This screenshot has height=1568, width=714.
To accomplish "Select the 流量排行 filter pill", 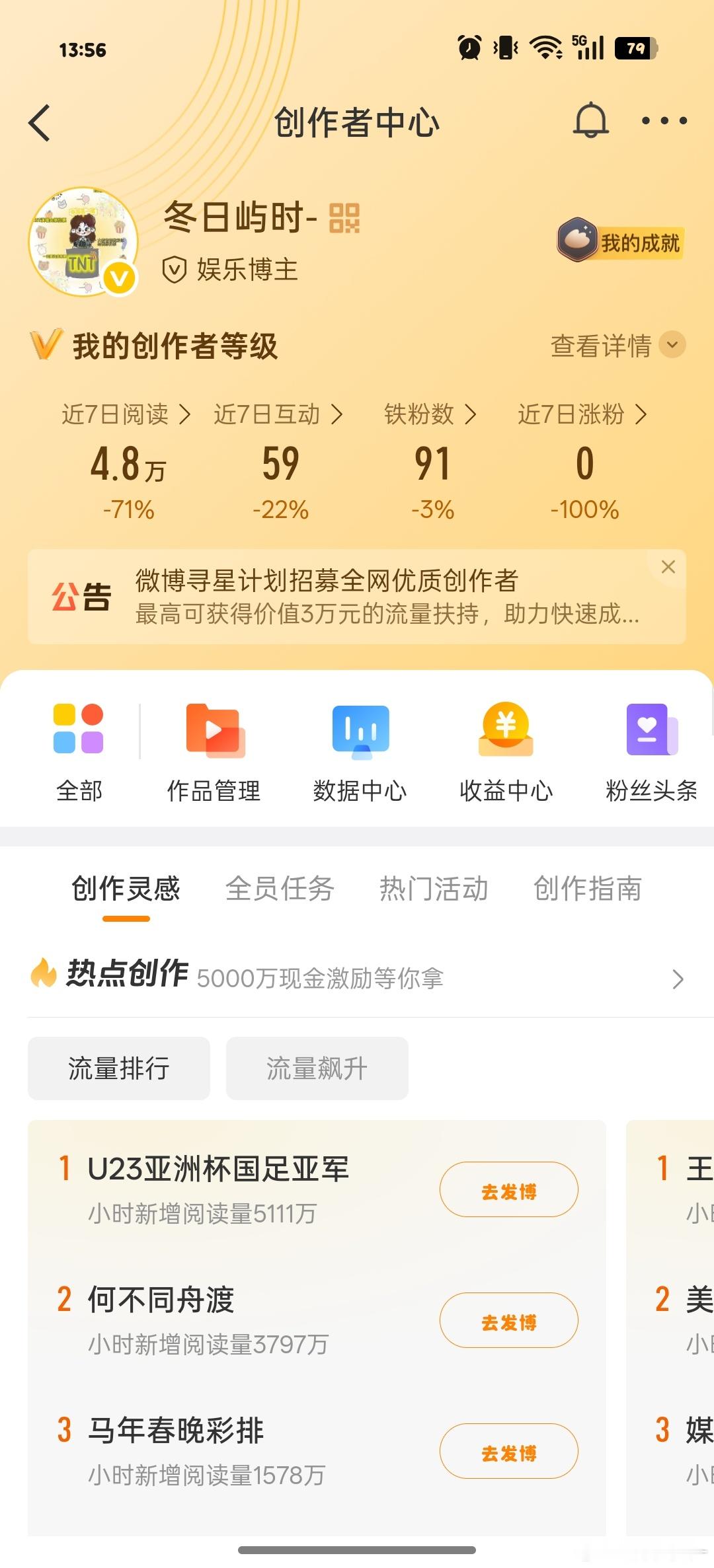I will pos(119,1068).
